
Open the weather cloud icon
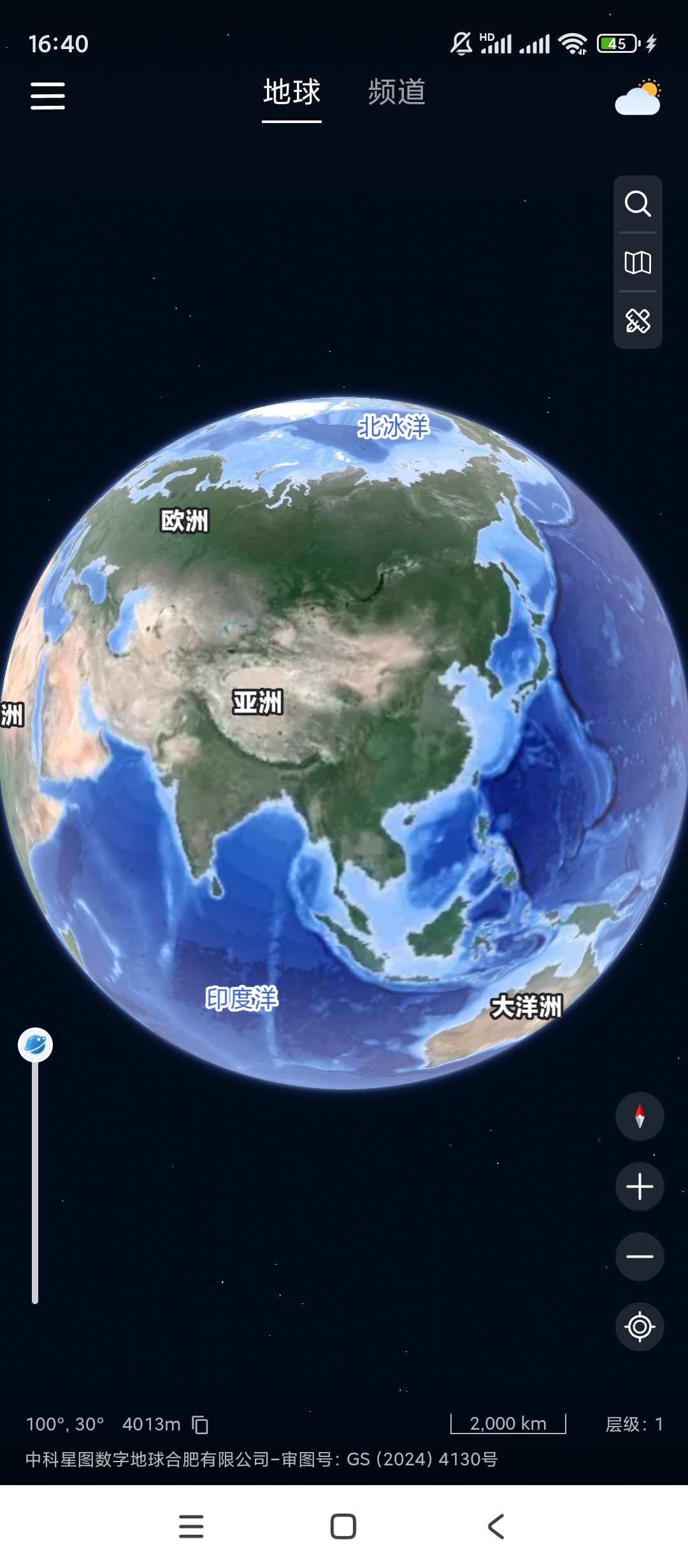pyautogui.click(x=638, y=98)
